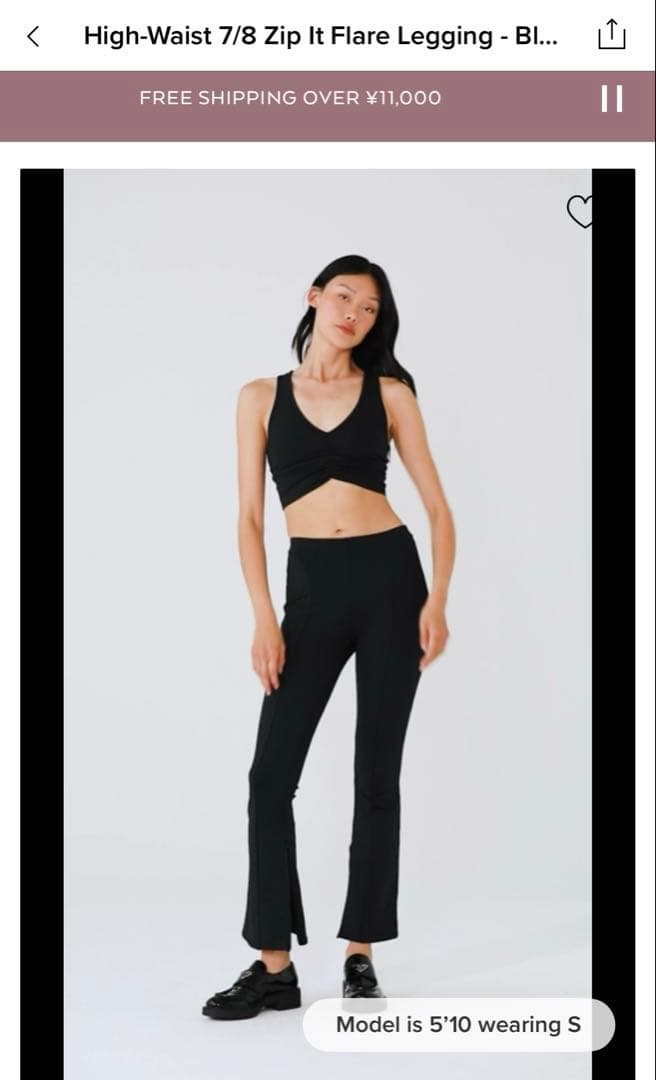Go back to the previous page

pyautogui.click(x=33, y=37)
